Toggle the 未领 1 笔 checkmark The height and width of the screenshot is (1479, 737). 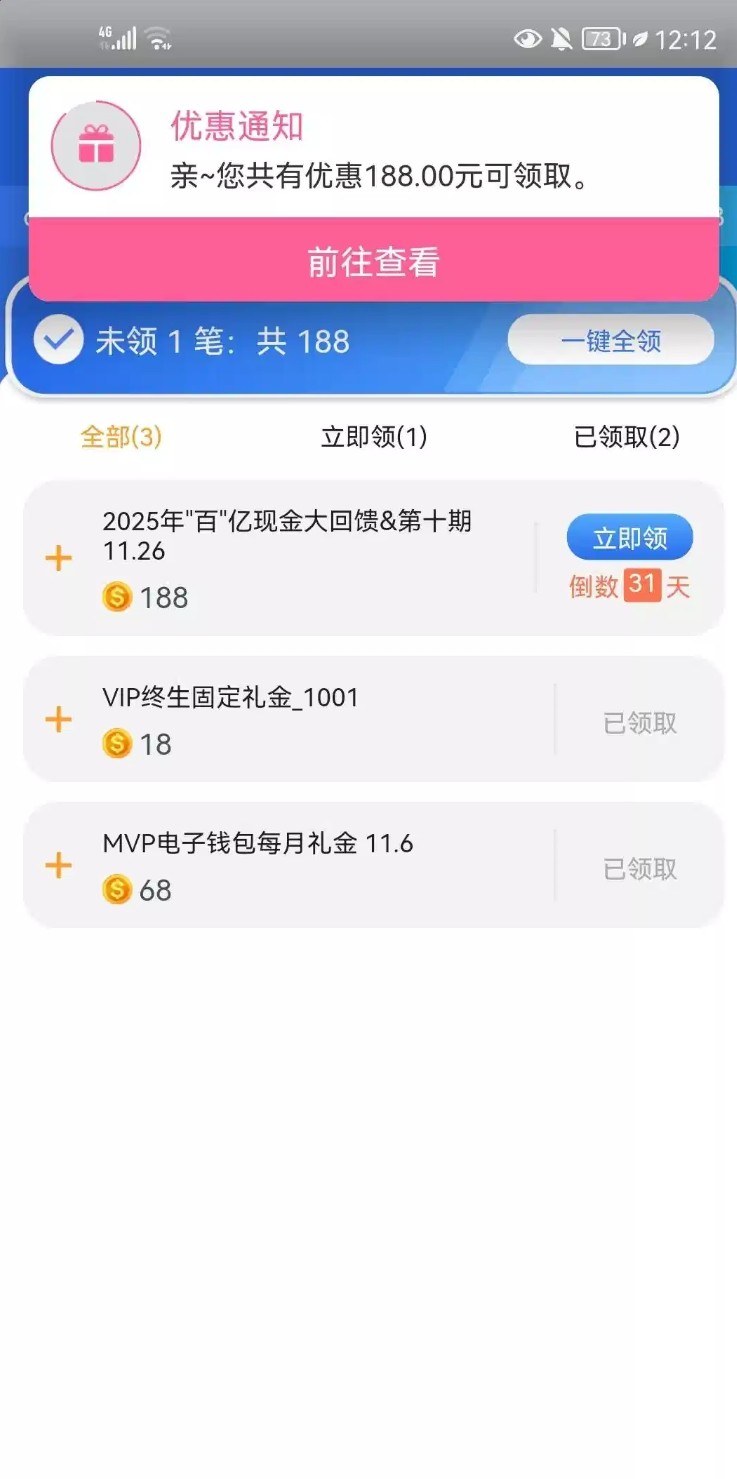click(x=58, y=341)
